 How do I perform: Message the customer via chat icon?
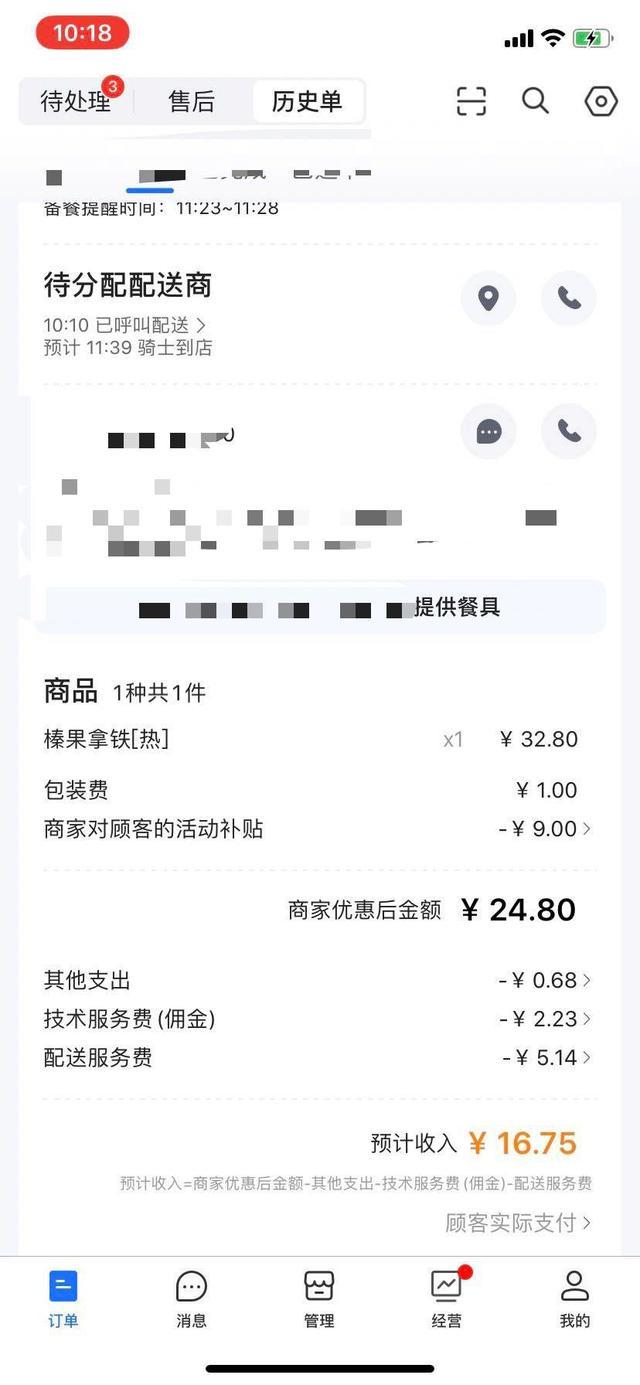(488, 431)
